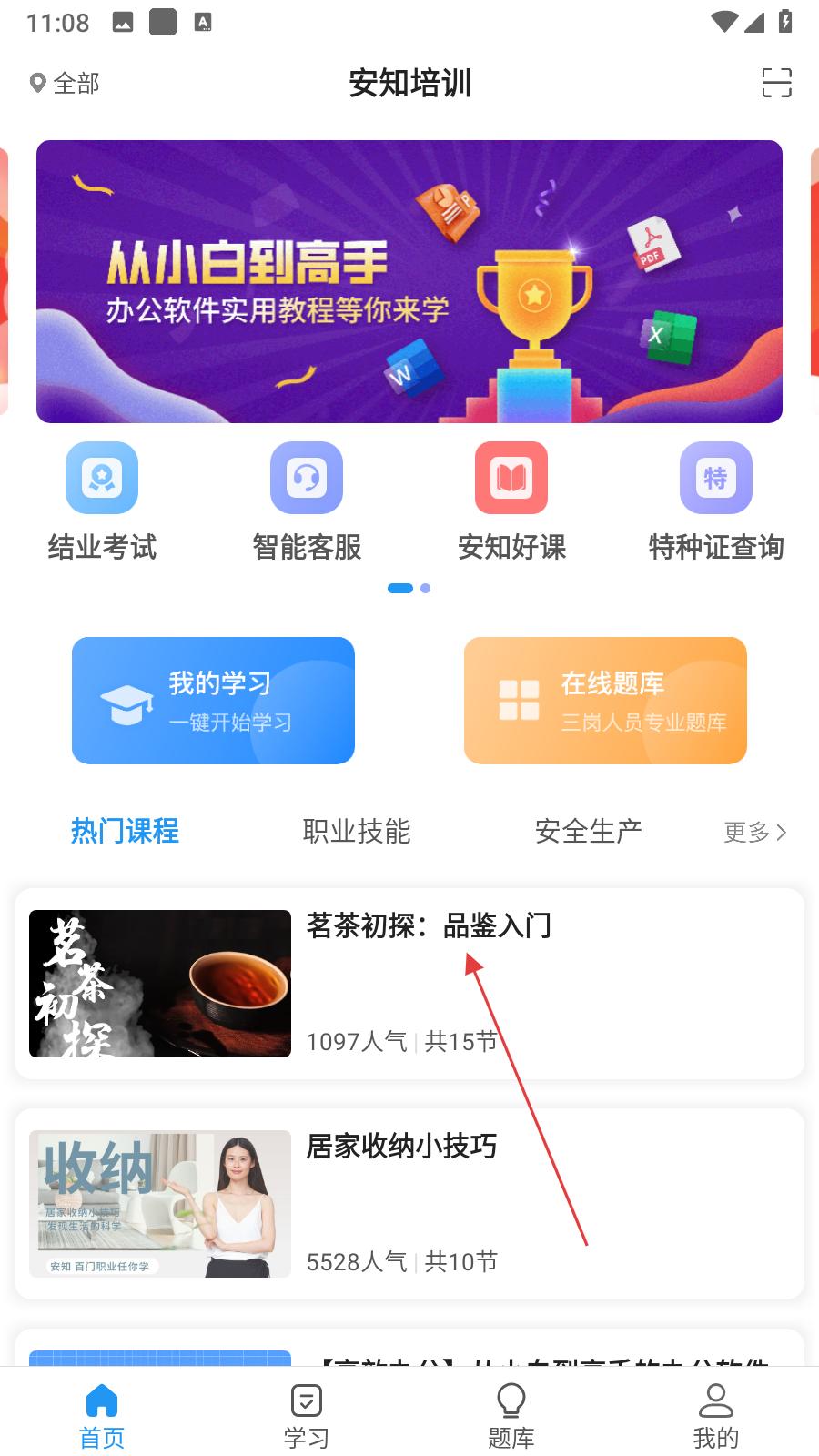The image size is (819, 1456).
Task: Go to the 题库 tab
Action: (x=511, y=1416)
